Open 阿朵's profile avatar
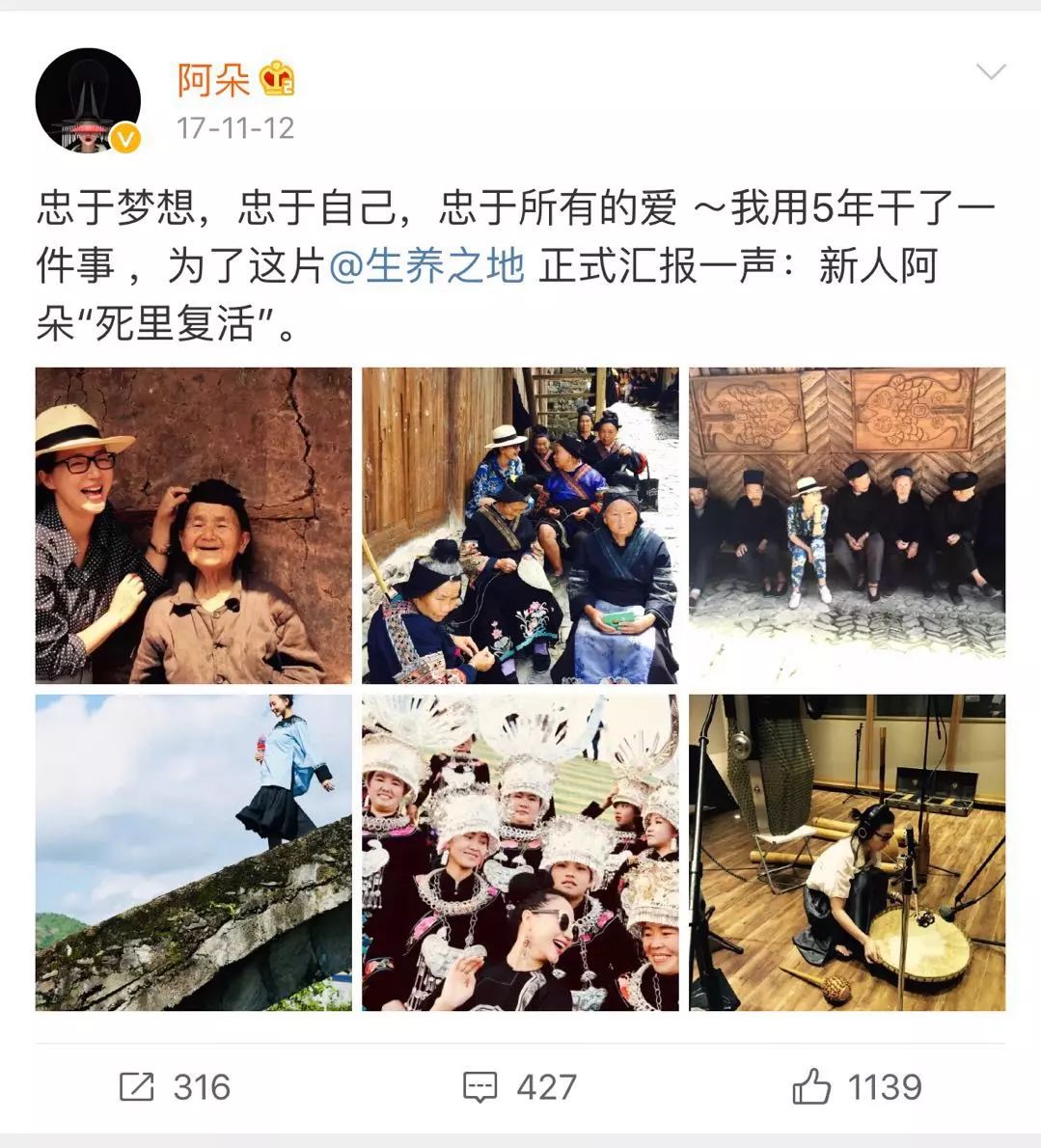 [x=88, y=99]
